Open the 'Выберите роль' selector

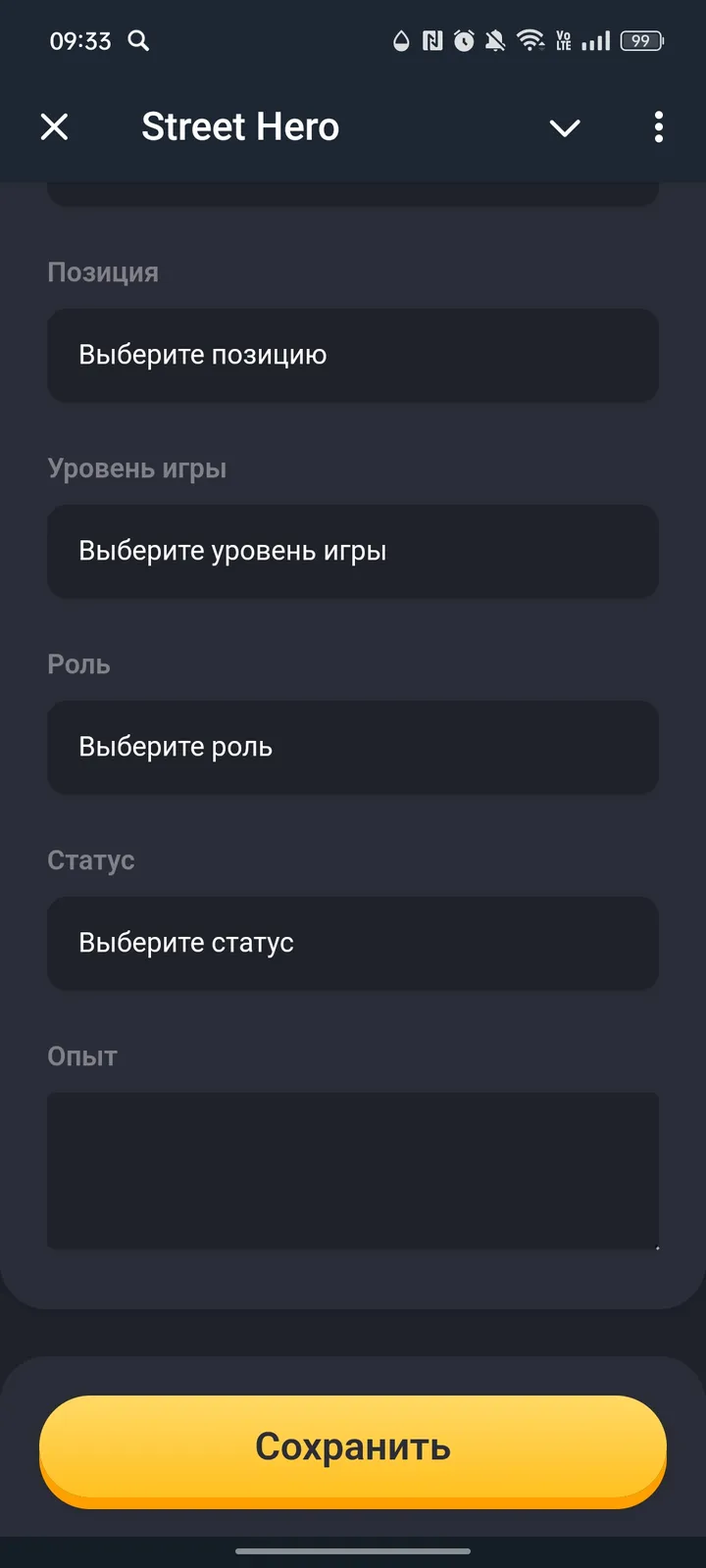353,747
